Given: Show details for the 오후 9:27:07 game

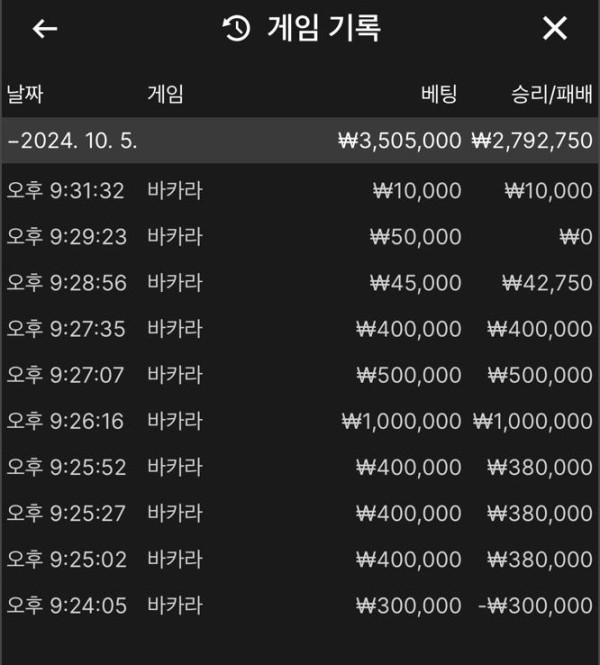Looking at the screenshot, I should click(x=300, y=375).
